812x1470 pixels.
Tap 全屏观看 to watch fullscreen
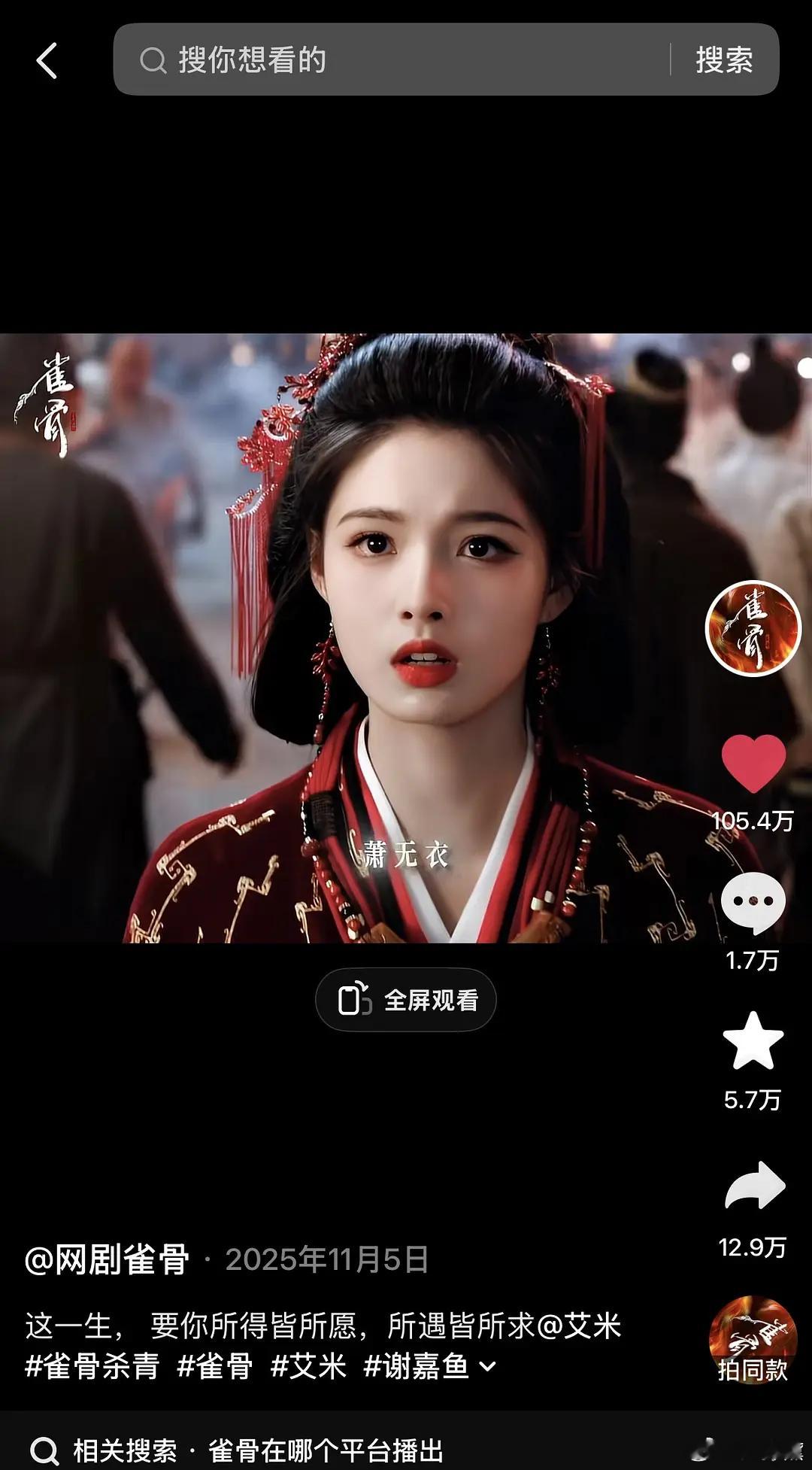point(406,1000)
